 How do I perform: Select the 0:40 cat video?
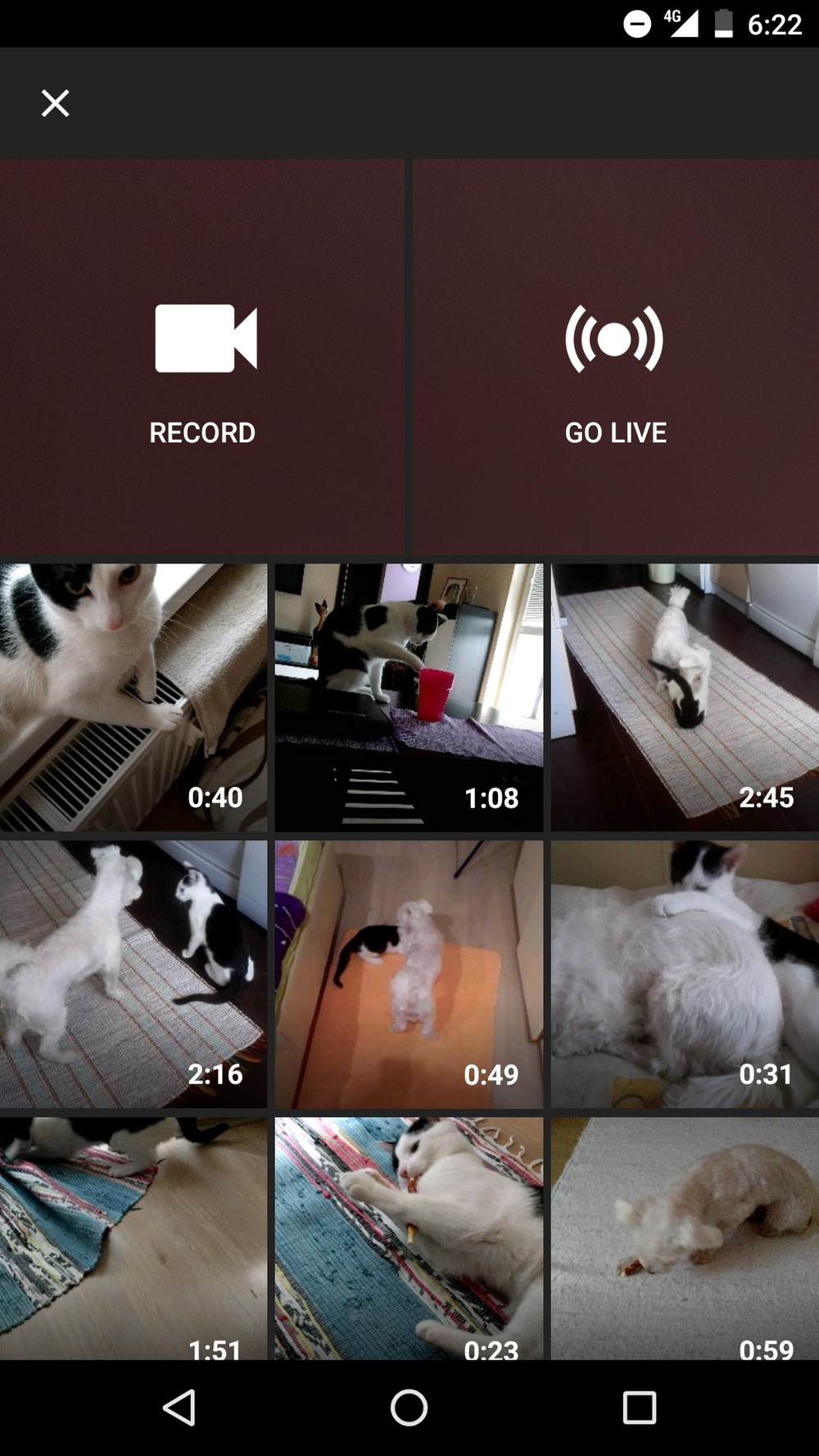coord(133,697)
